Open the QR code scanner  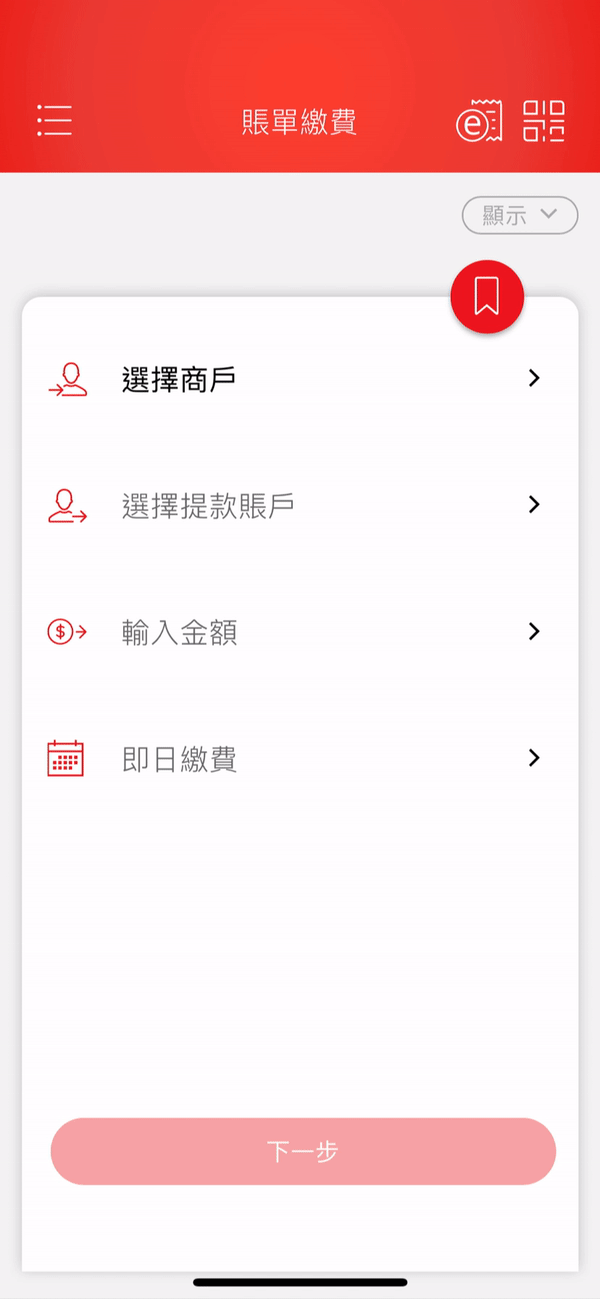pyautogui.click(x=544, y=121)
